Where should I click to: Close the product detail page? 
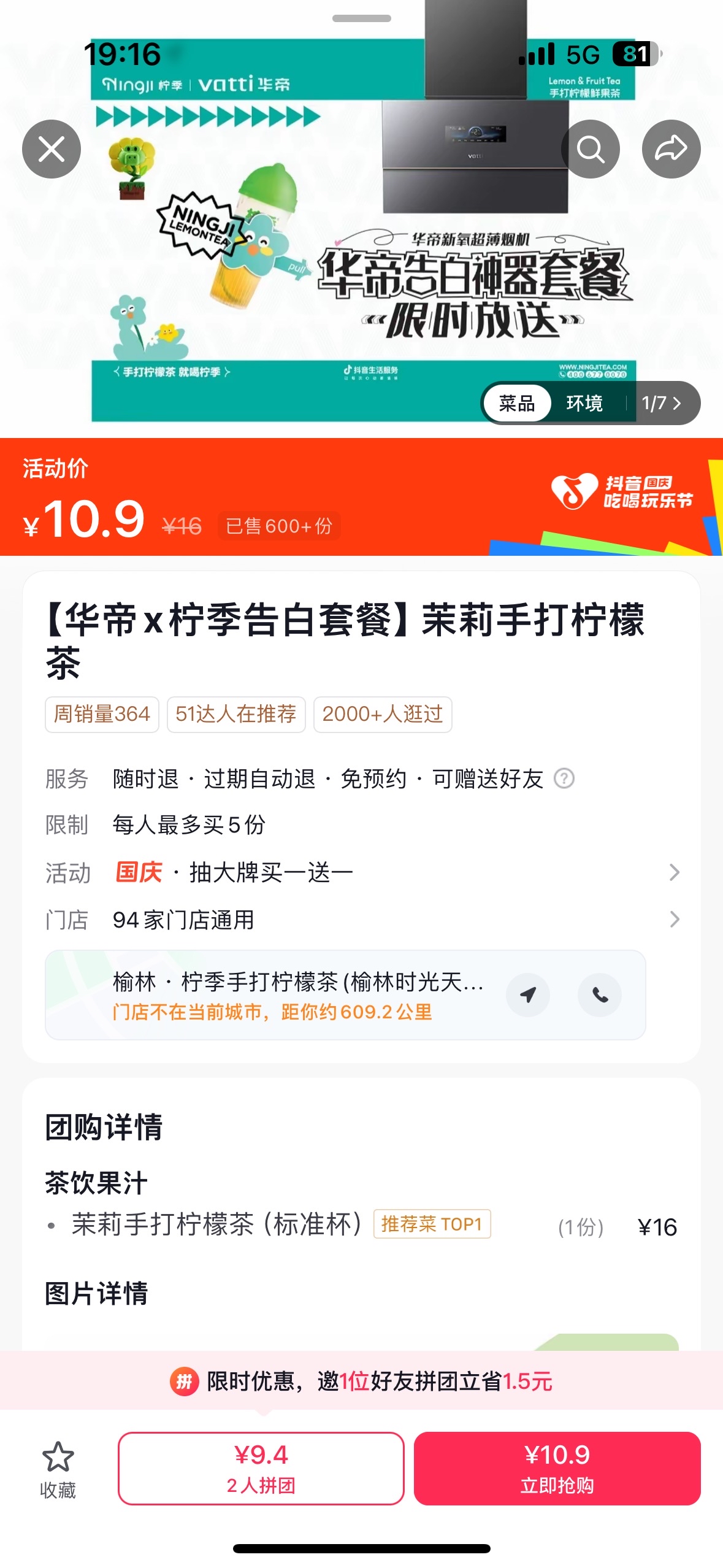tap(52, 149)
